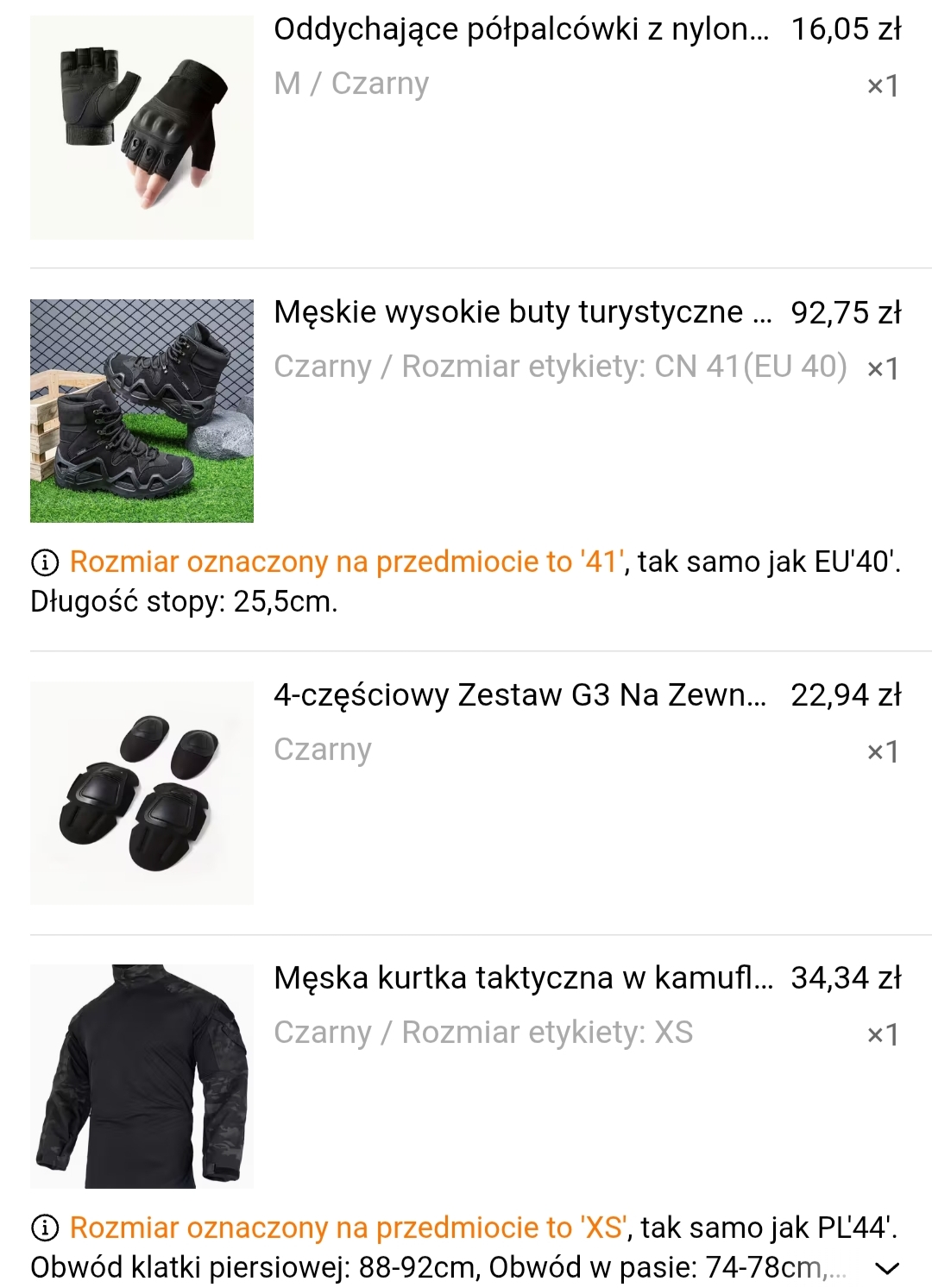Open the Męska kurtka taktyczna product

(x=522, y=978)
